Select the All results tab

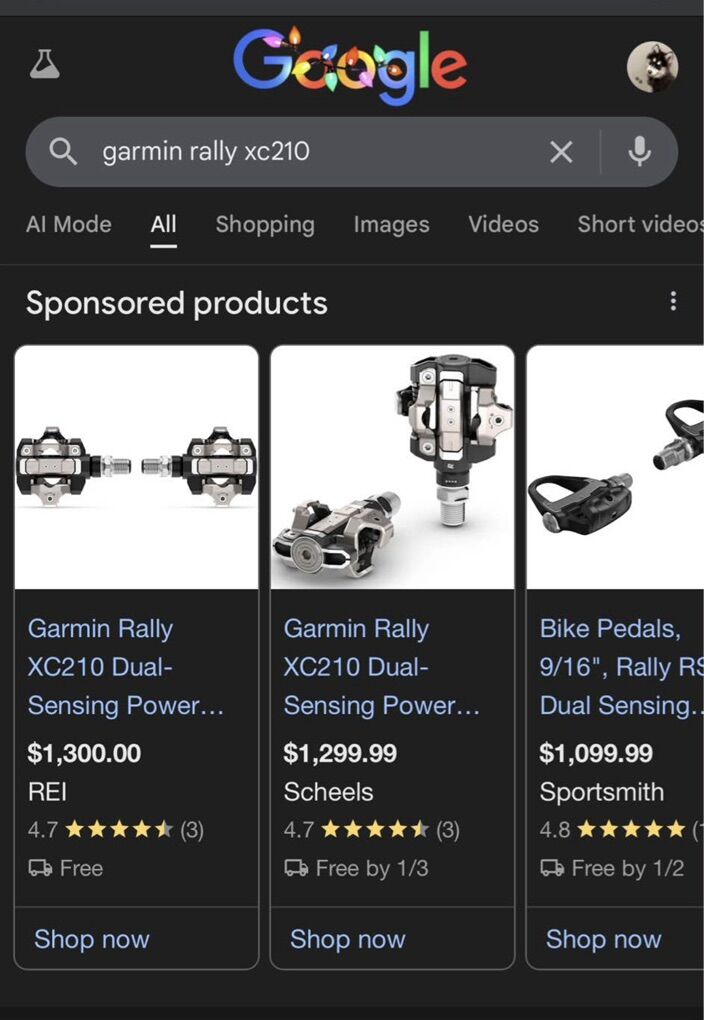pos(163,224)
